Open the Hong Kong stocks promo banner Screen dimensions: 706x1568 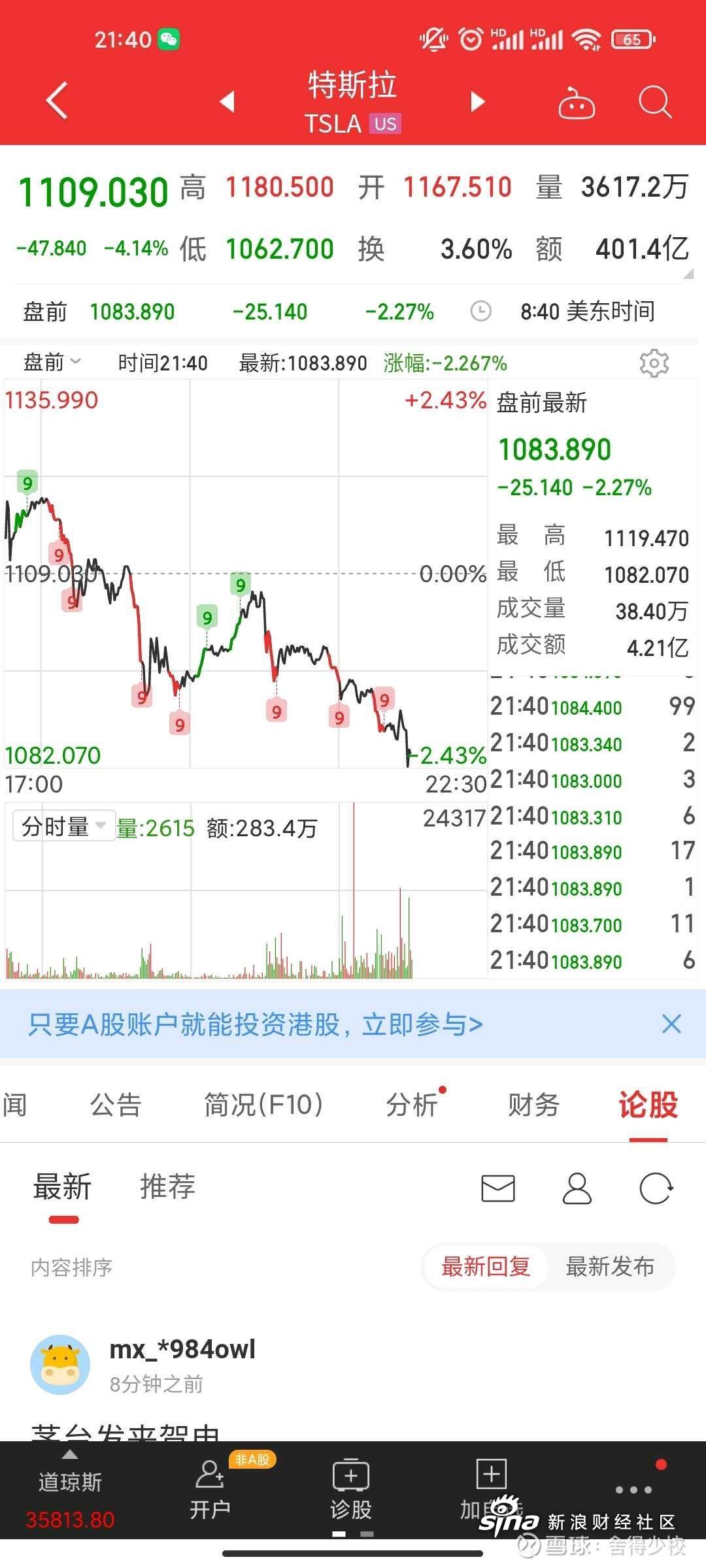pyautogui.click(x=256, y=1024)
